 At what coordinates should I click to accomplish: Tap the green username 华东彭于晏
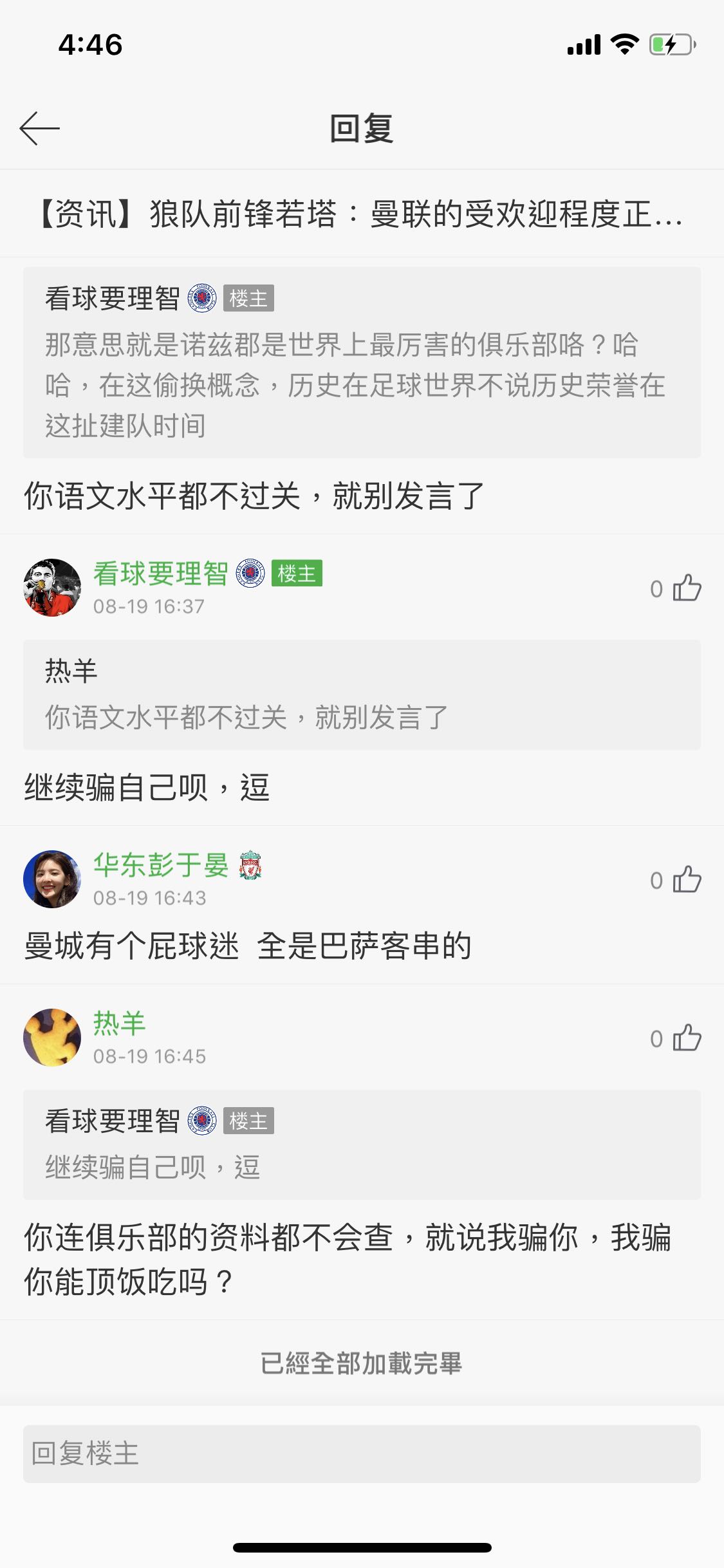[x=161, y=865]
